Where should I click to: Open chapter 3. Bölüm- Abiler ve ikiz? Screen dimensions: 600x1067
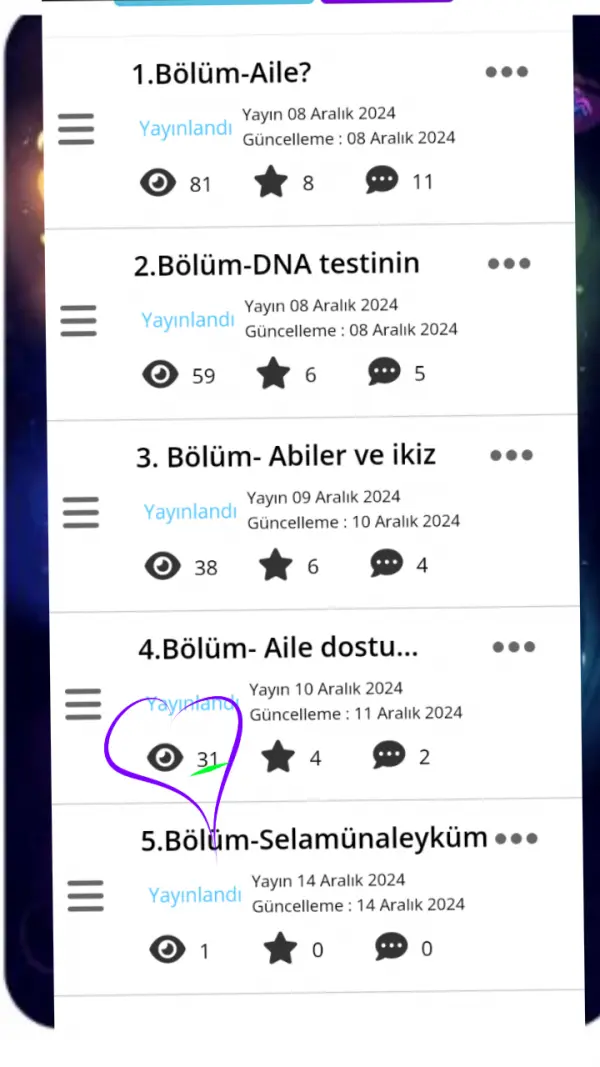286,457
